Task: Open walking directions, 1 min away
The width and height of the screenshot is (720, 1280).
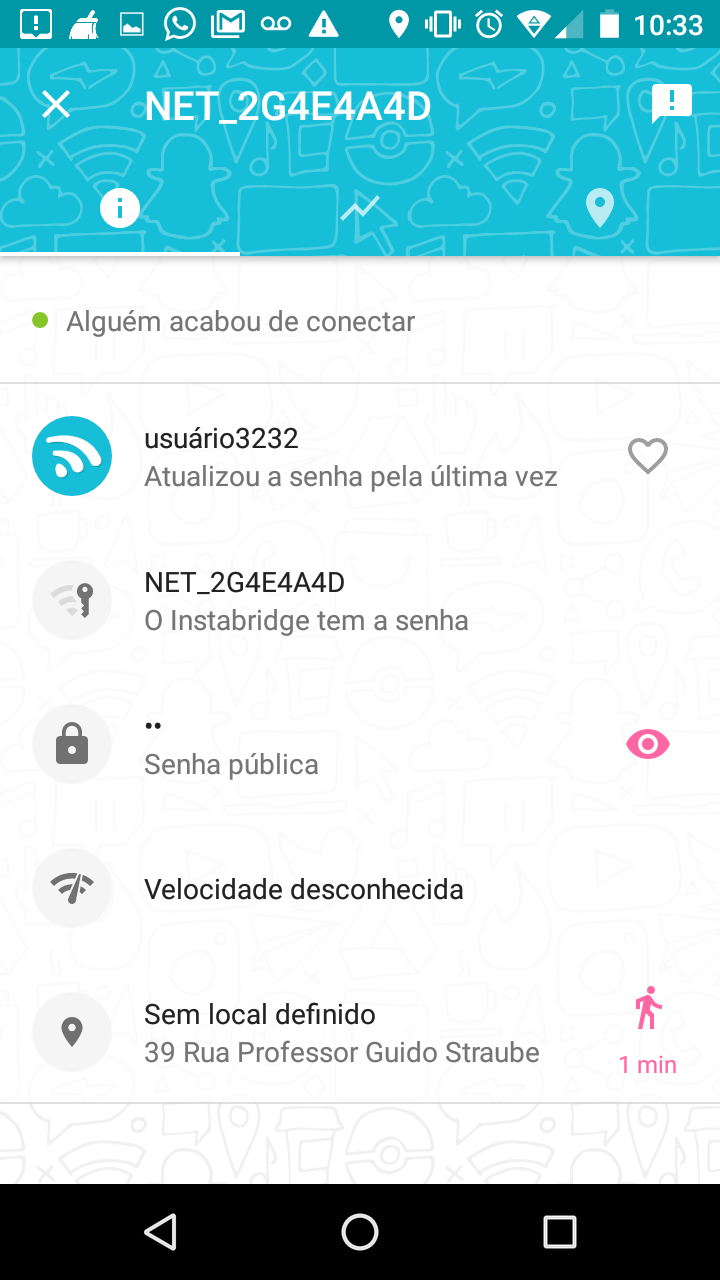Action: pyautogui.click(x=648, y=1030)
